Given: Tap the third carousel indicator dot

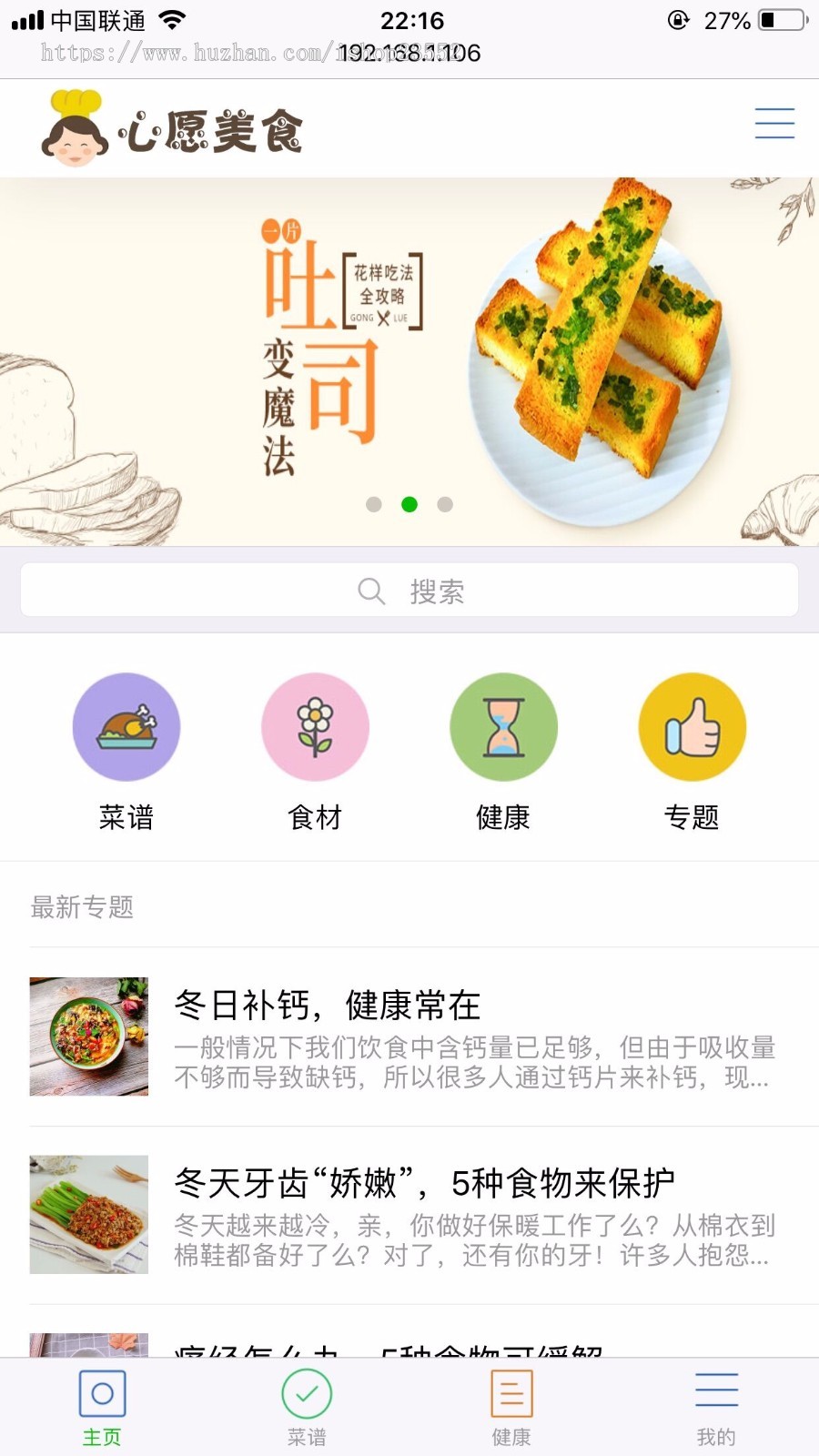Looking at the screenshot, I should pos(446,503).
